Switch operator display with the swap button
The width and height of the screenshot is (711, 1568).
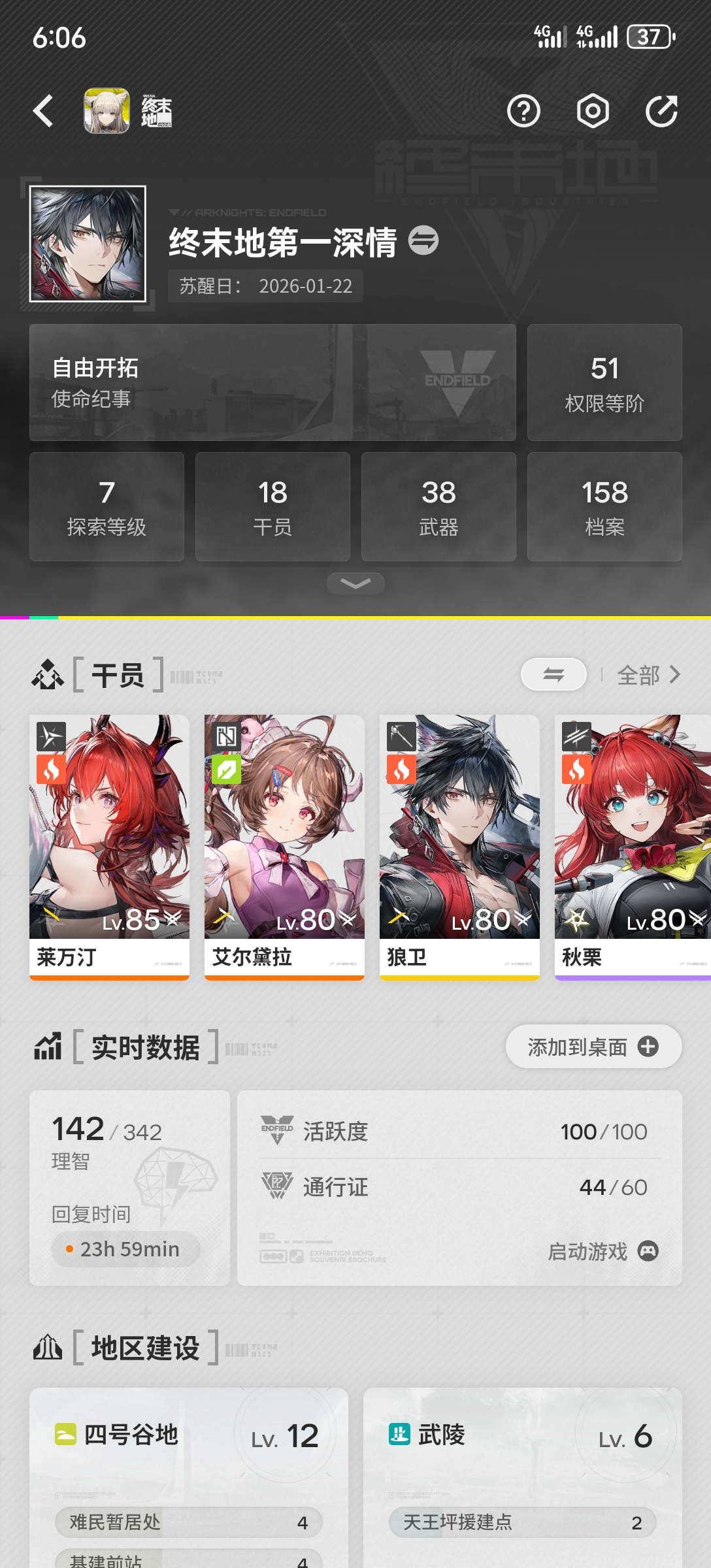pyautogui.click(x=554, y=674)
